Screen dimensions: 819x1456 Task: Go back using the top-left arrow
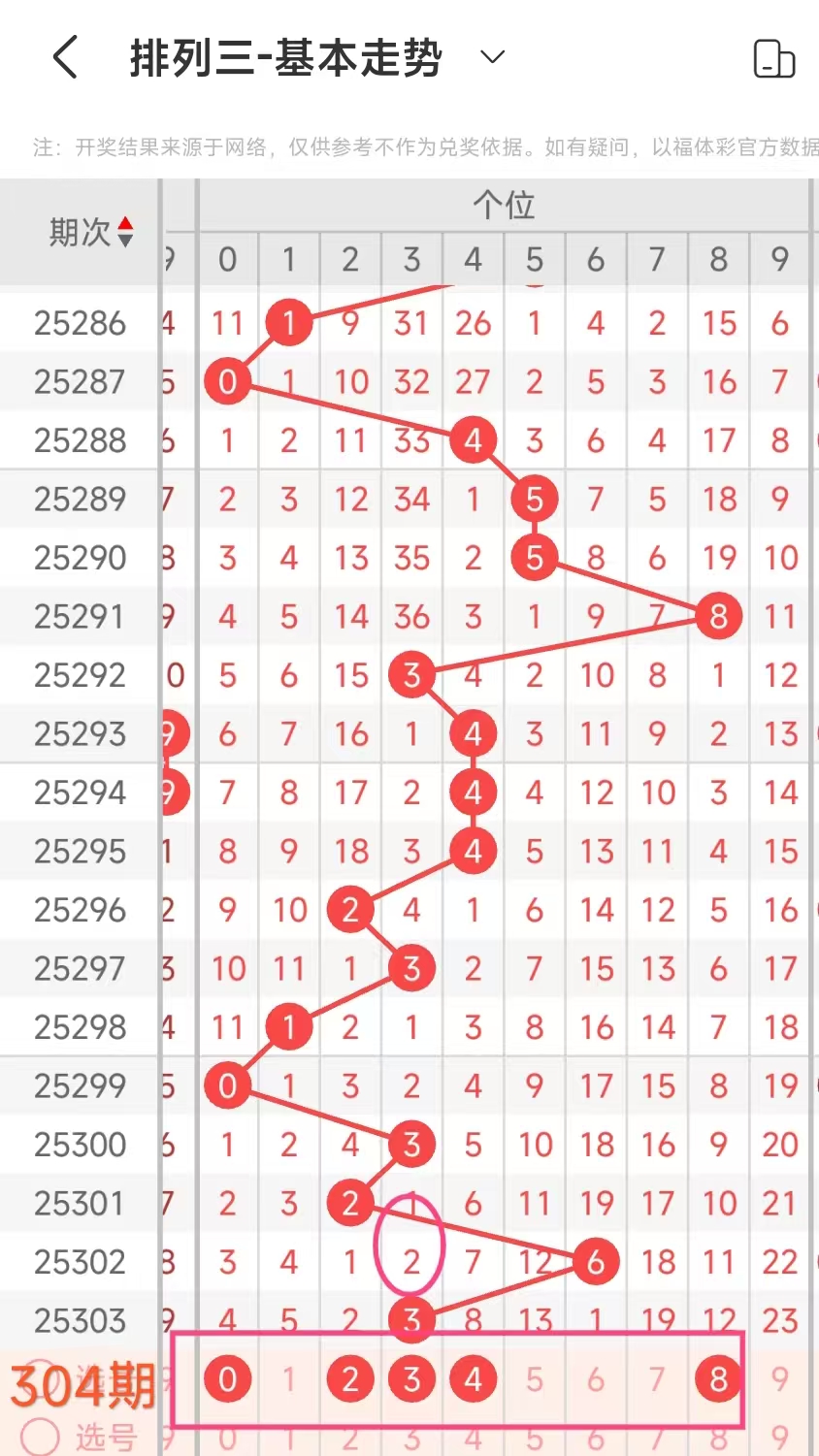pos(65,58)
